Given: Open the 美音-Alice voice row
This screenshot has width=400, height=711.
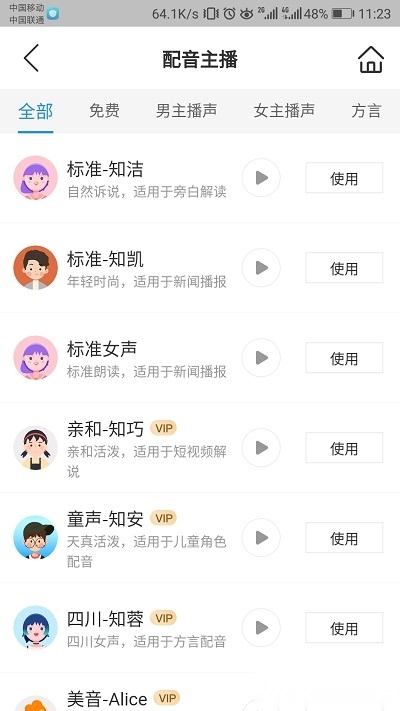Looking at the screenshot, I should tap(200, 692).
